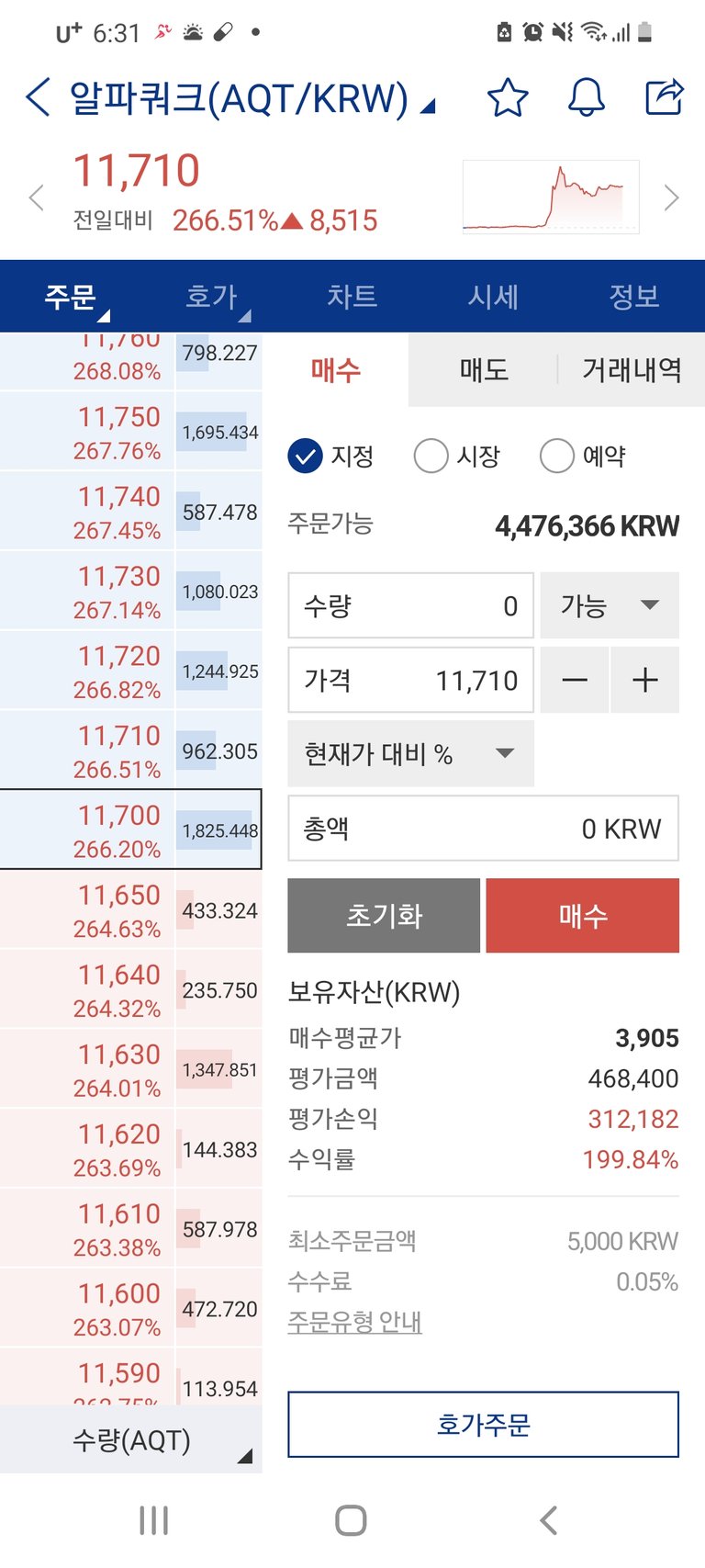The image size is (705, 1568).
Task: Expand the 가능 quantity dropdown
Action: 610,605
